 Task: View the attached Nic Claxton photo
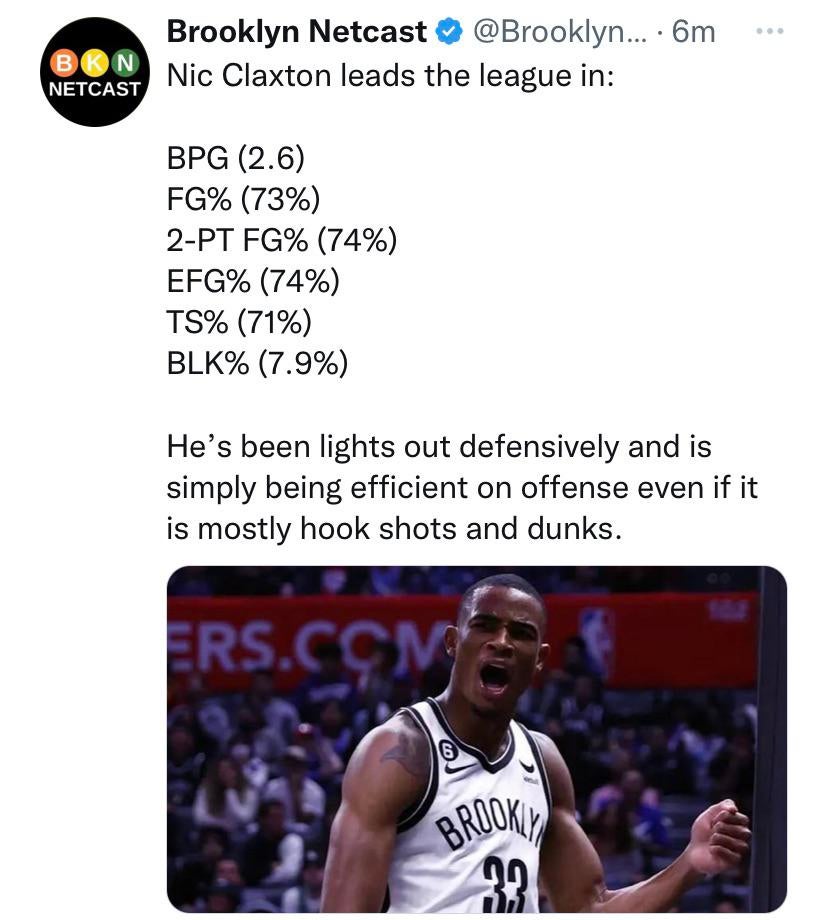point(476,738)
